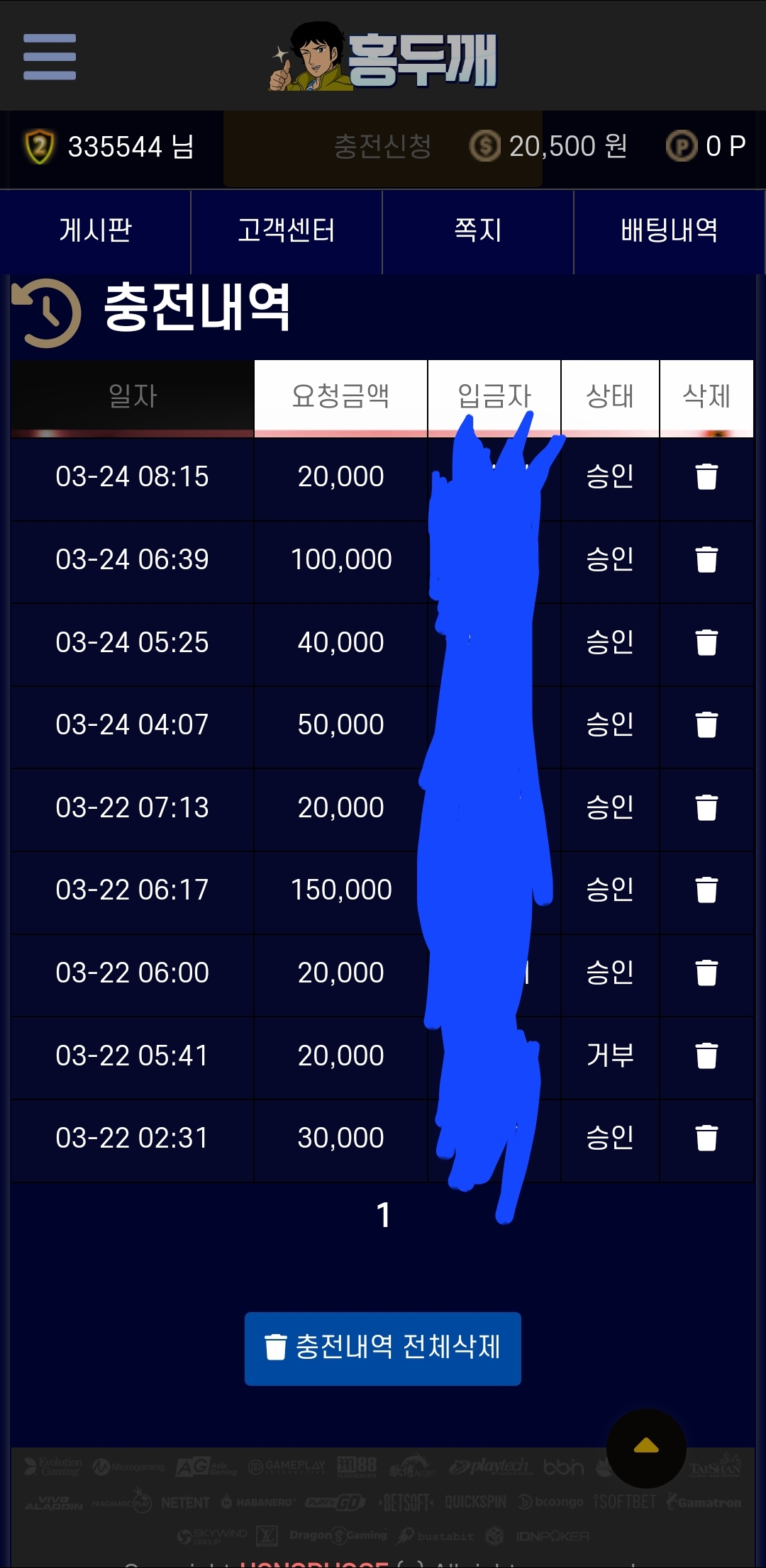This screenshot has width=766, height=1568.
Task: Delete the 03-22 02:31 charge record
Action: click(706, 1138)
